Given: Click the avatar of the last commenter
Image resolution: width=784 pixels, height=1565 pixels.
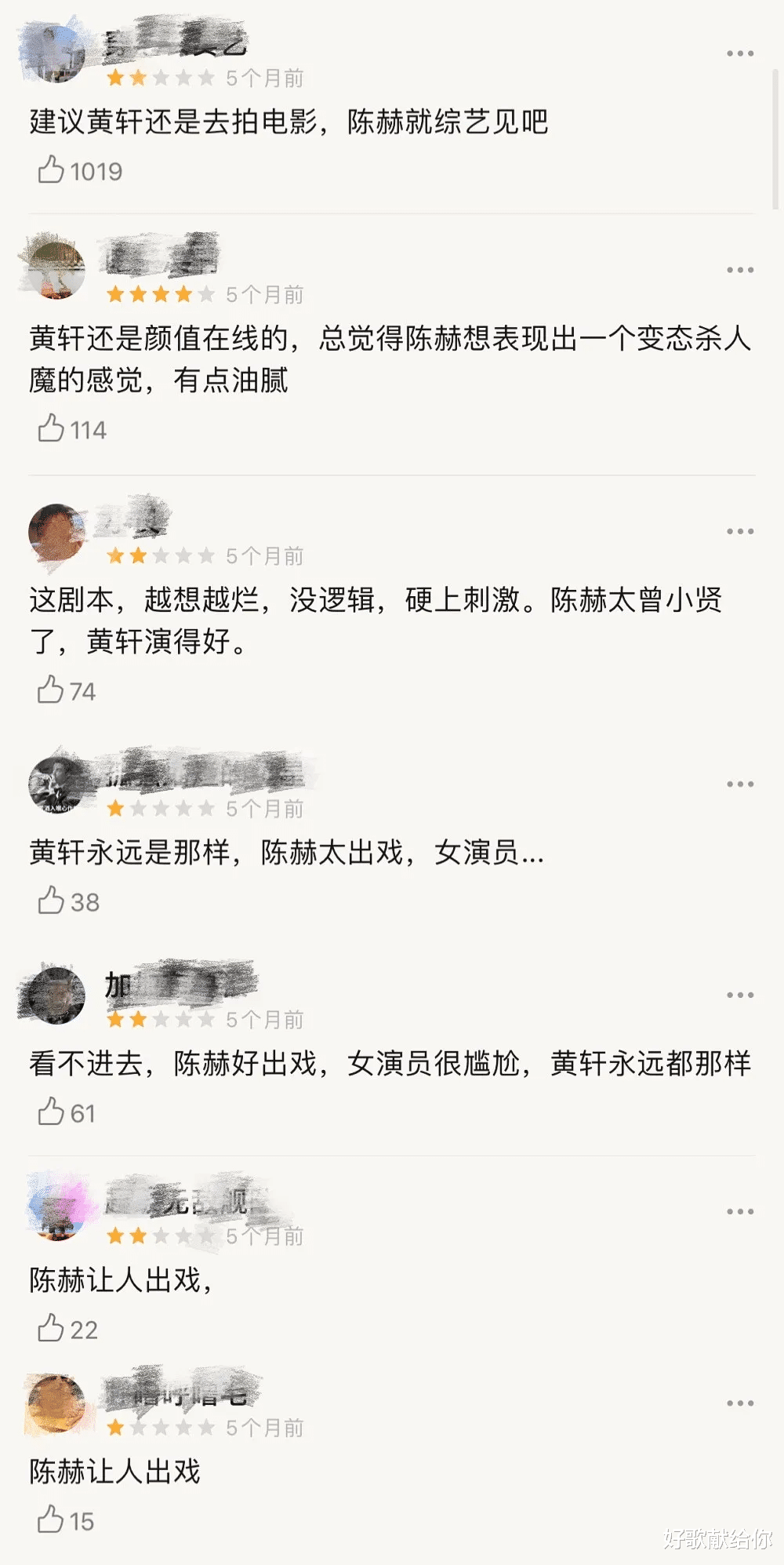Looking at the screenshot, I should click(x=53, y=1404).
